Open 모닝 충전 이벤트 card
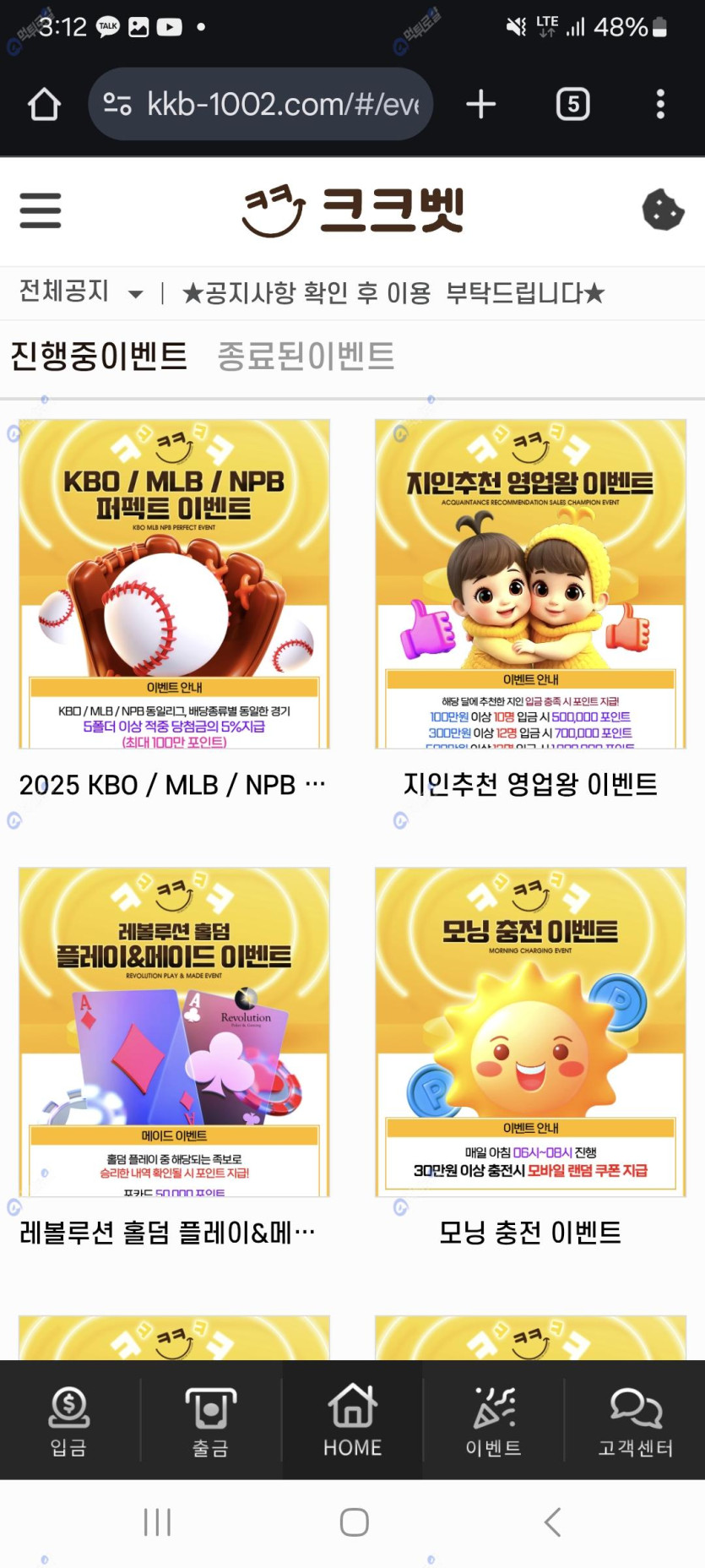Screen dimensions: 705x1568 click(x=530, y=1032)
